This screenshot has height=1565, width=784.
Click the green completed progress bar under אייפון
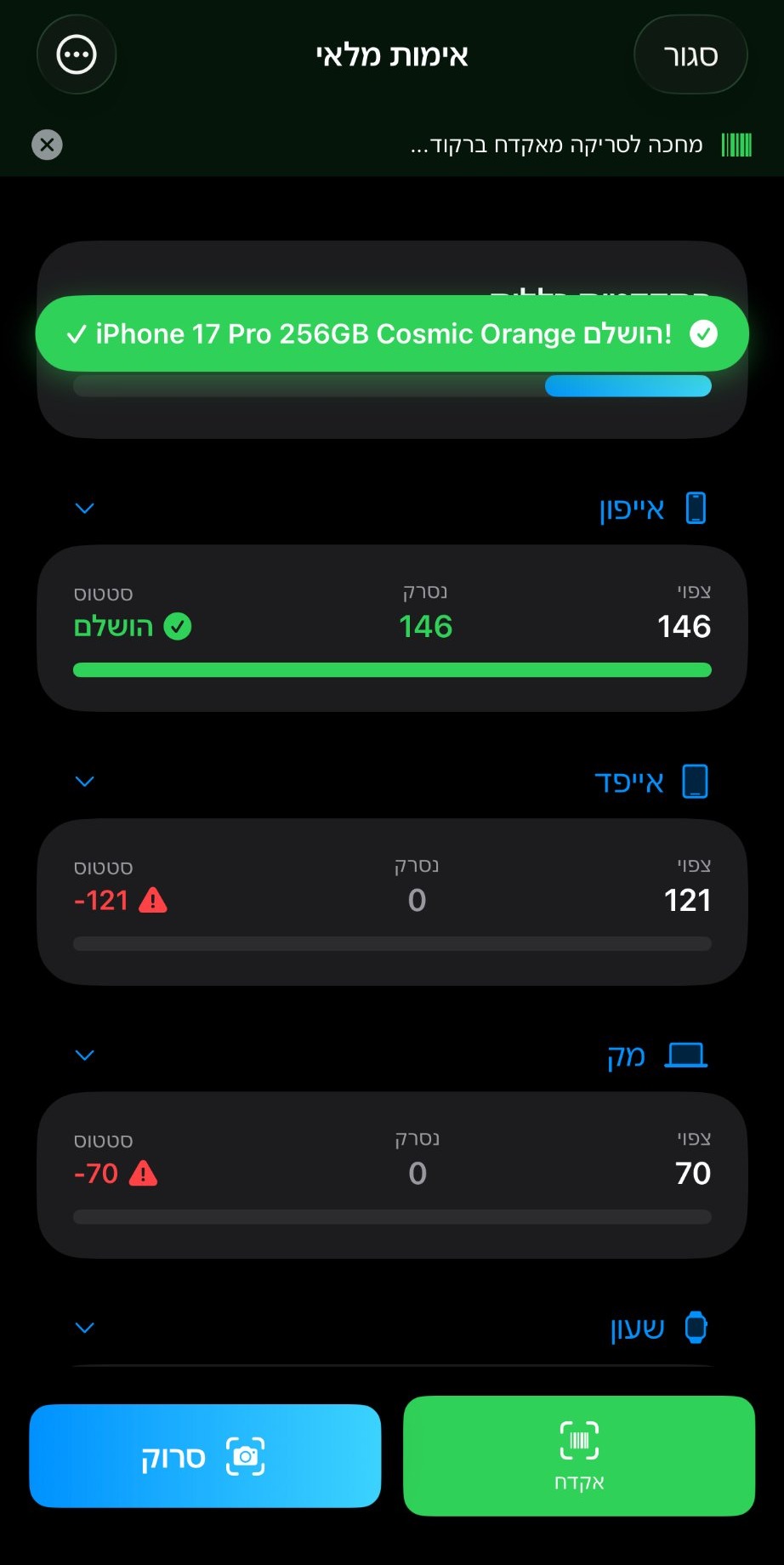(x=391, y=670)
